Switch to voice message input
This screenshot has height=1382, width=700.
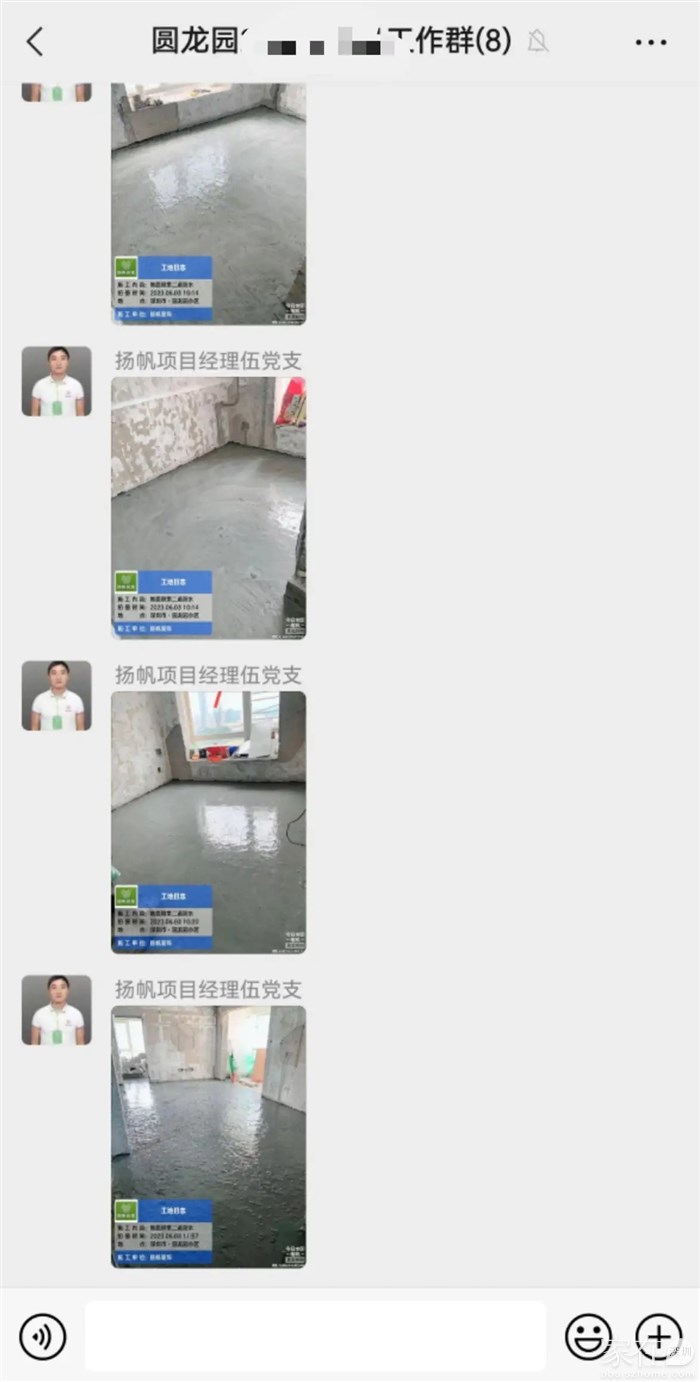pyautogui.click(x=43, y=1337)
